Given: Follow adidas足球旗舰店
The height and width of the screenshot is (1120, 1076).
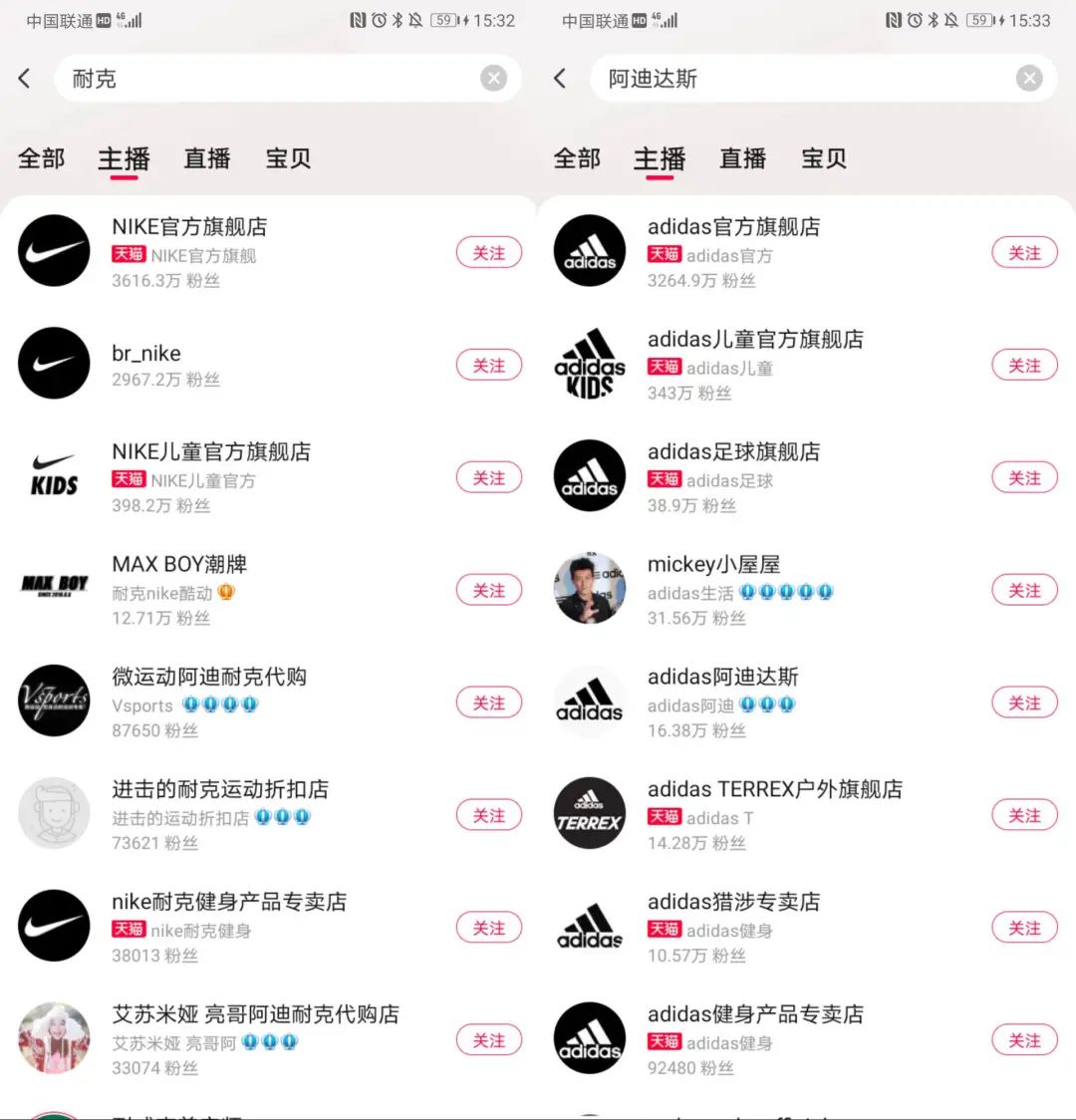Looking at the screenshot, I should pyautogui.click(x=1024, y=478).
